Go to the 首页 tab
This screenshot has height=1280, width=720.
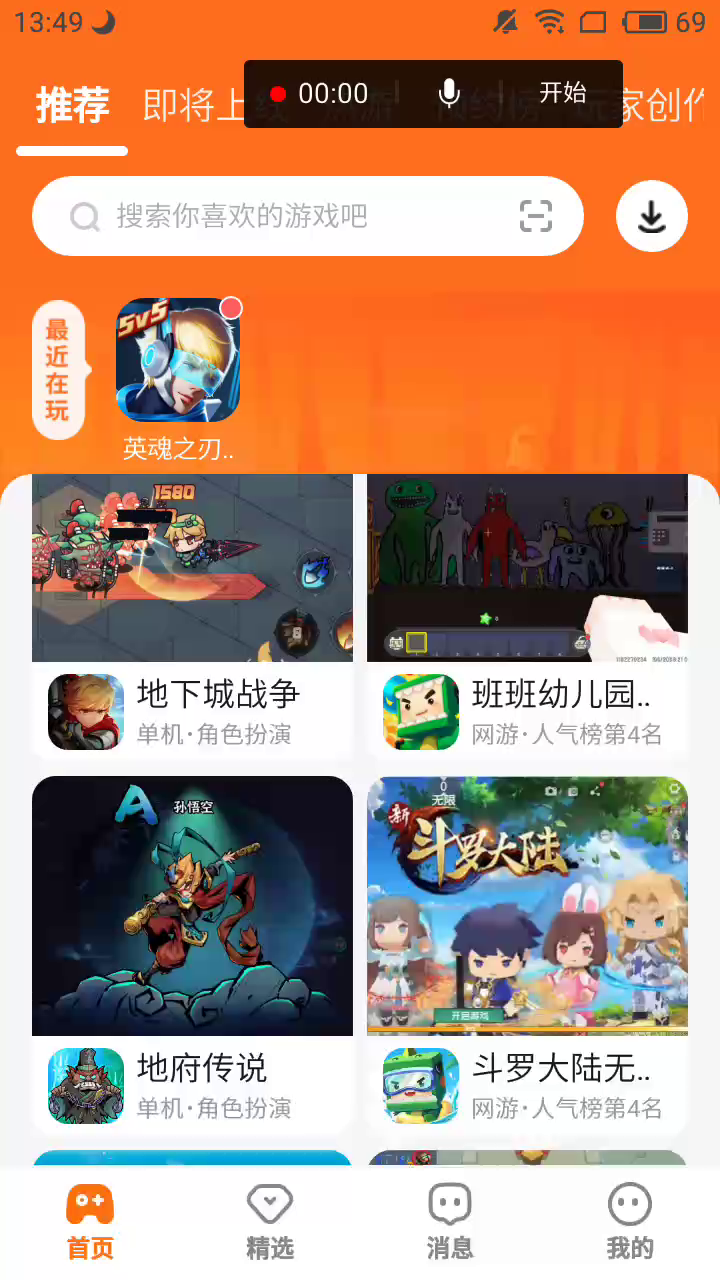pos(90,1222)
